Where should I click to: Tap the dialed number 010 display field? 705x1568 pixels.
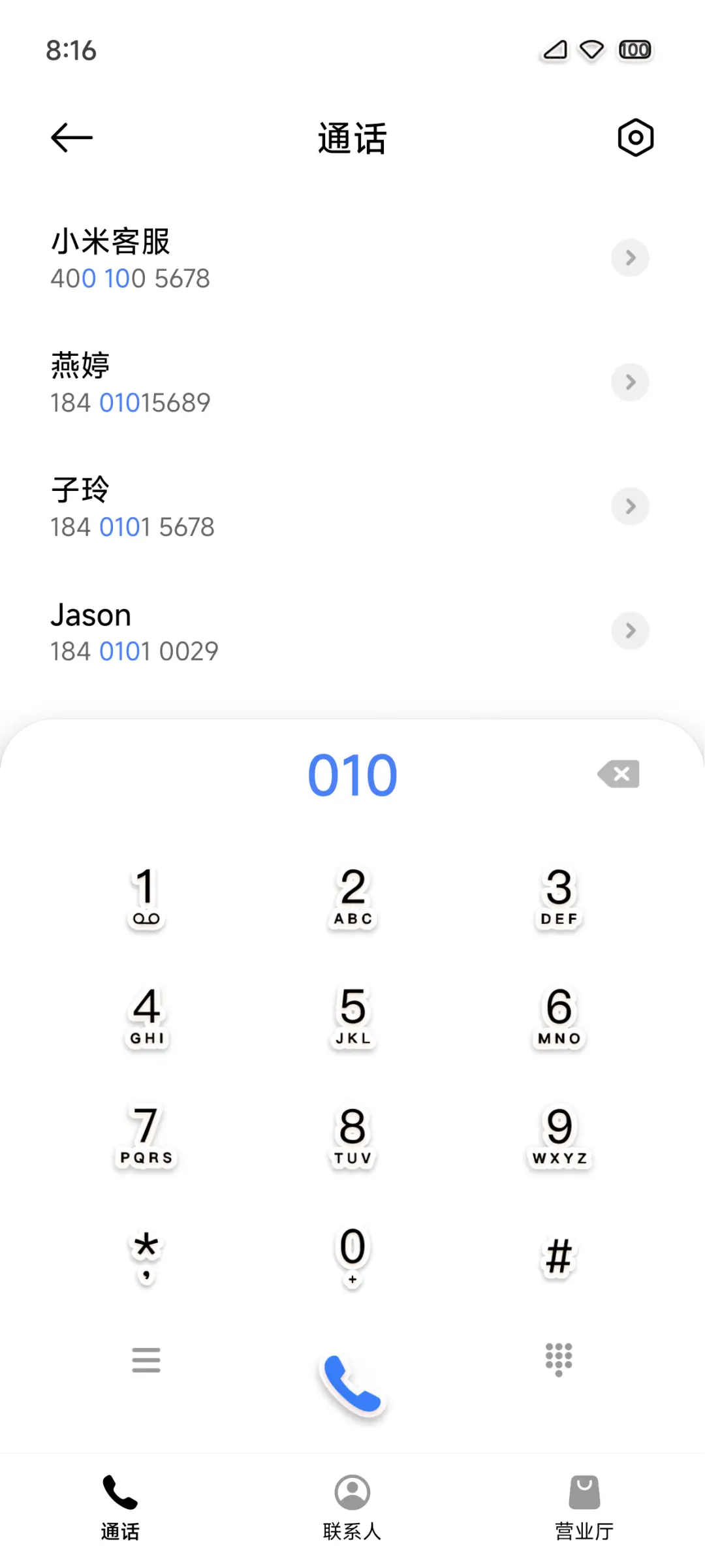tap(352, 774)
